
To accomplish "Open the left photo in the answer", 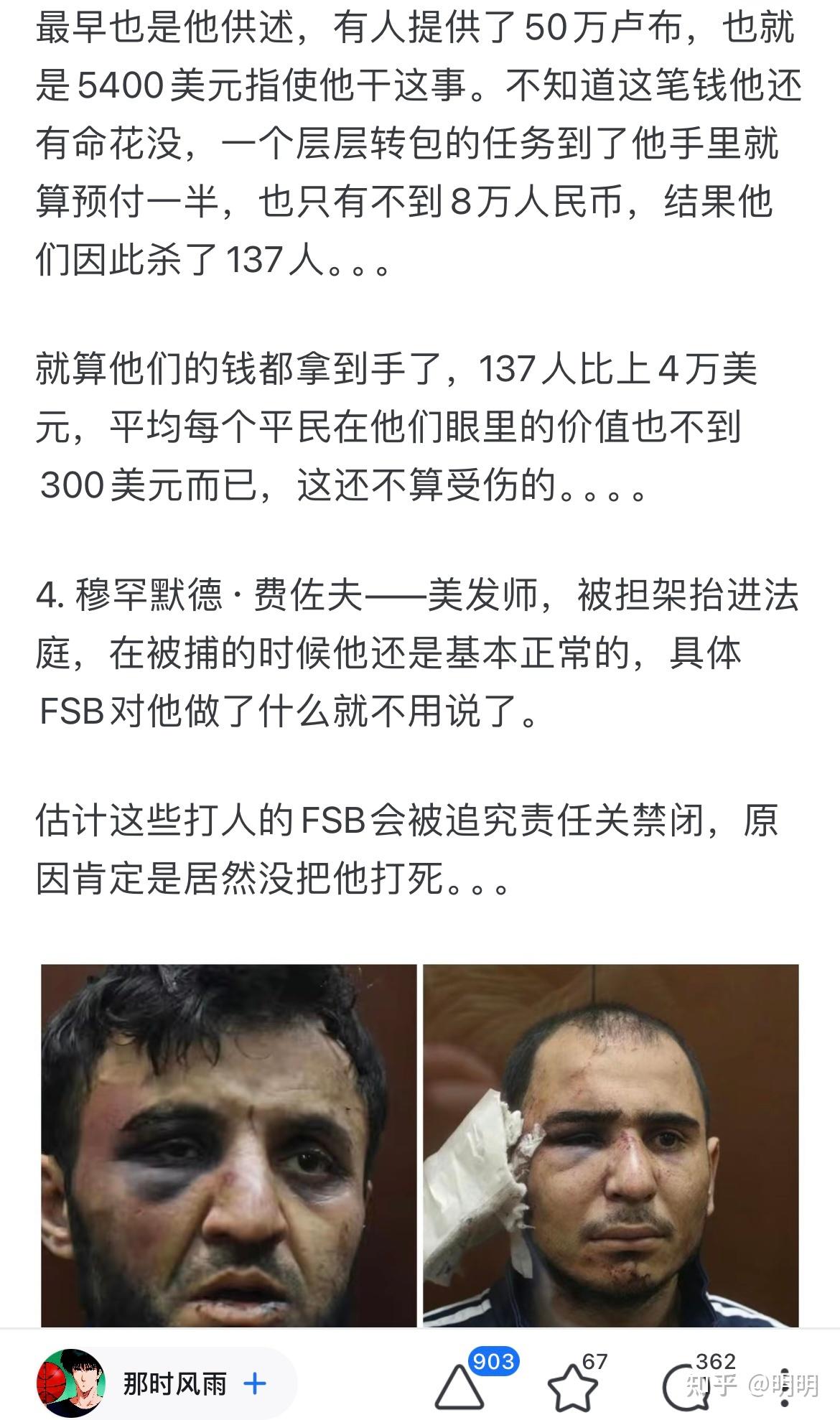I will coord(228,1145).
